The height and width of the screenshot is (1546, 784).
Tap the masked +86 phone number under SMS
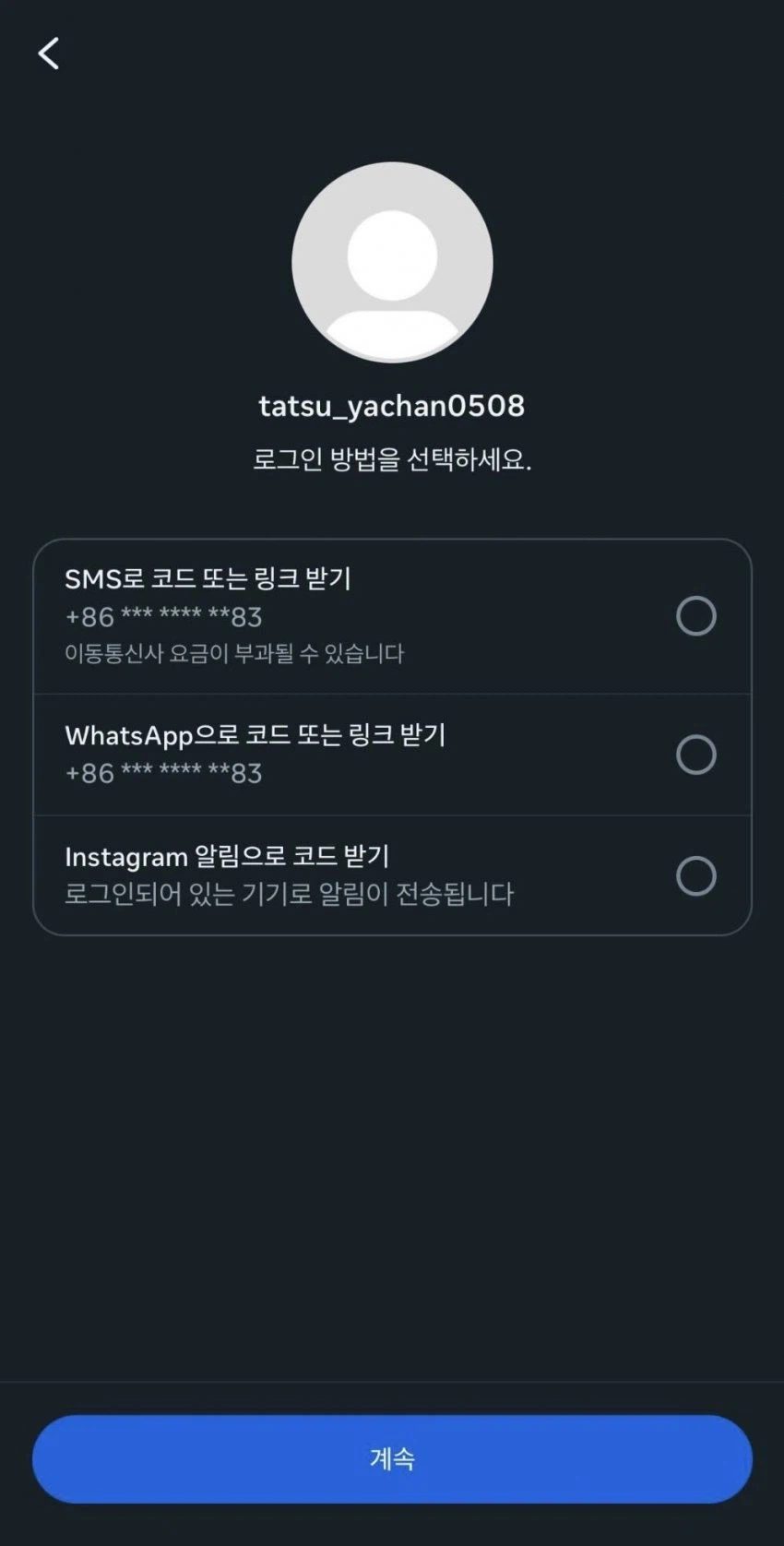(162, 617)
